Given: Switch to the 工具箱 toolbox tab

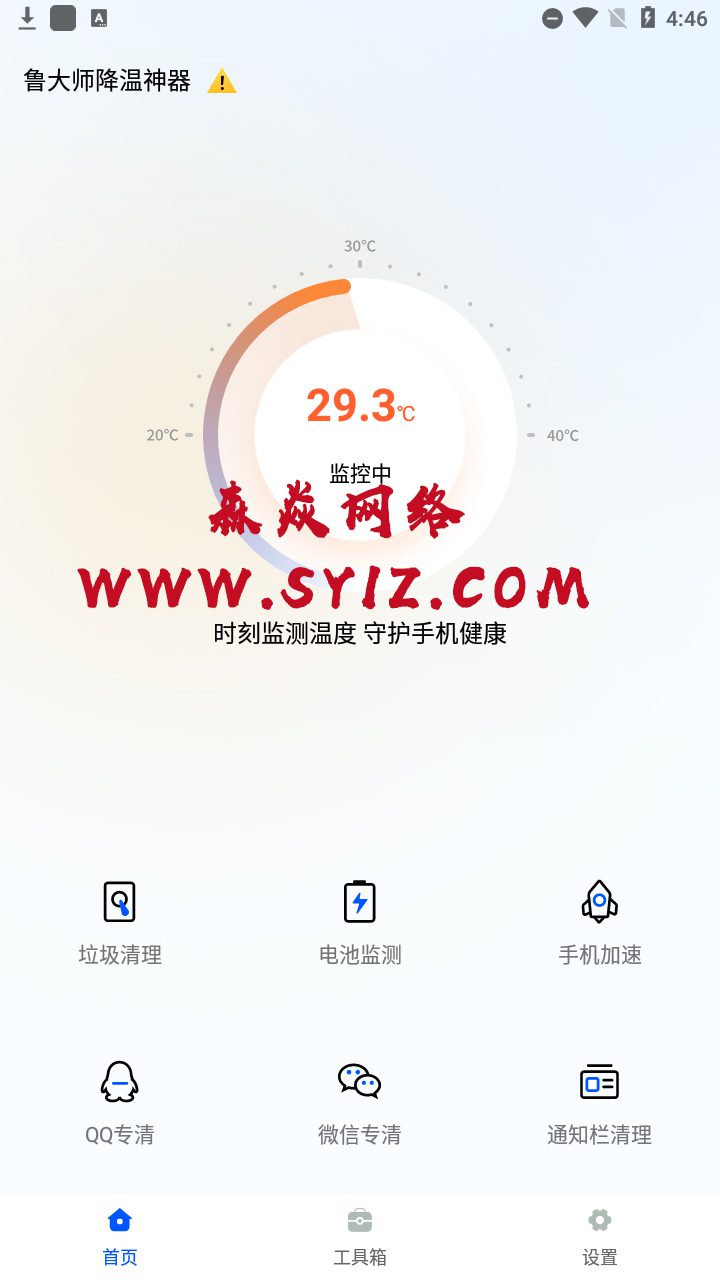Looking at the screenshot, I should pyautogui.click(x=360, y=1235).
